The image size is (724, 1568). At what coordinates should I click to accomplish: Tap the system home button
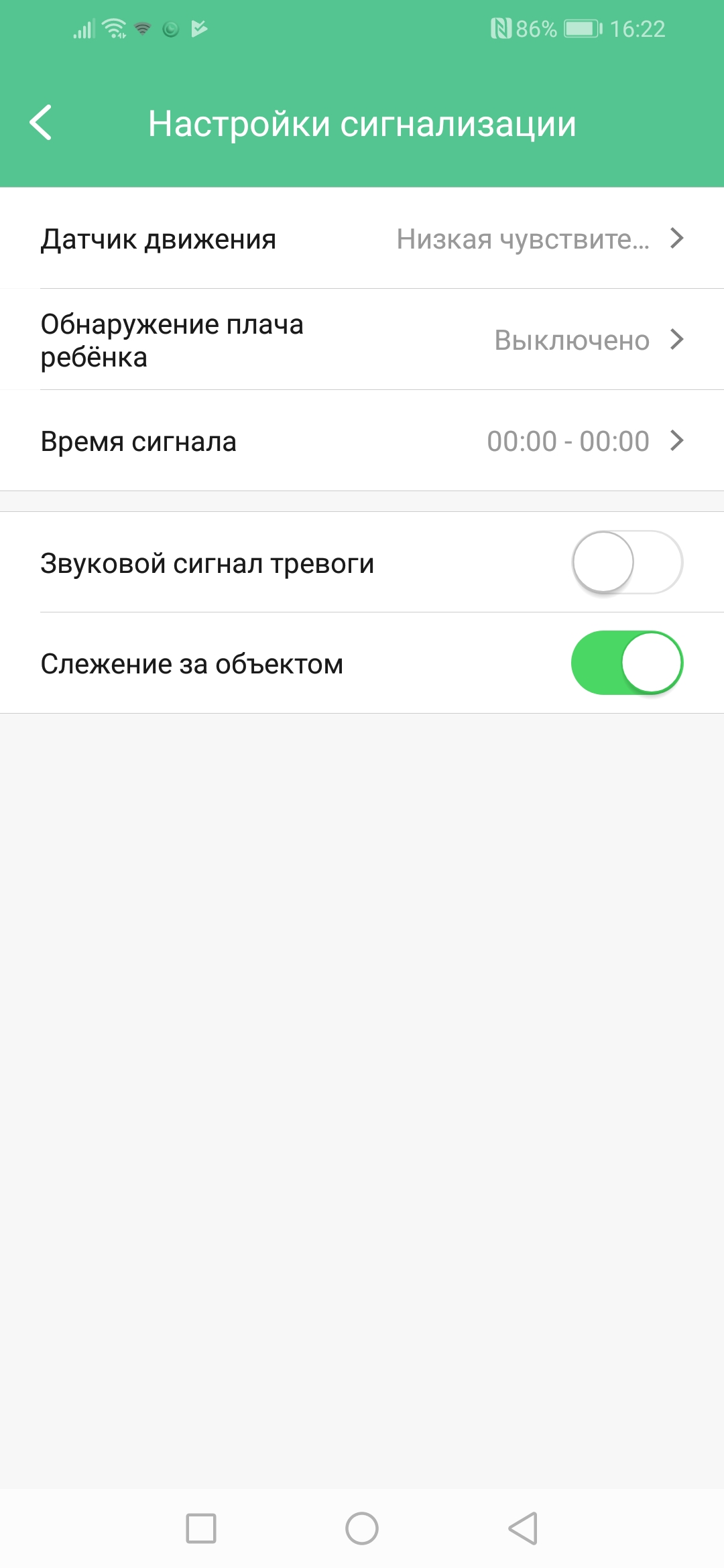click(362, 1528)
